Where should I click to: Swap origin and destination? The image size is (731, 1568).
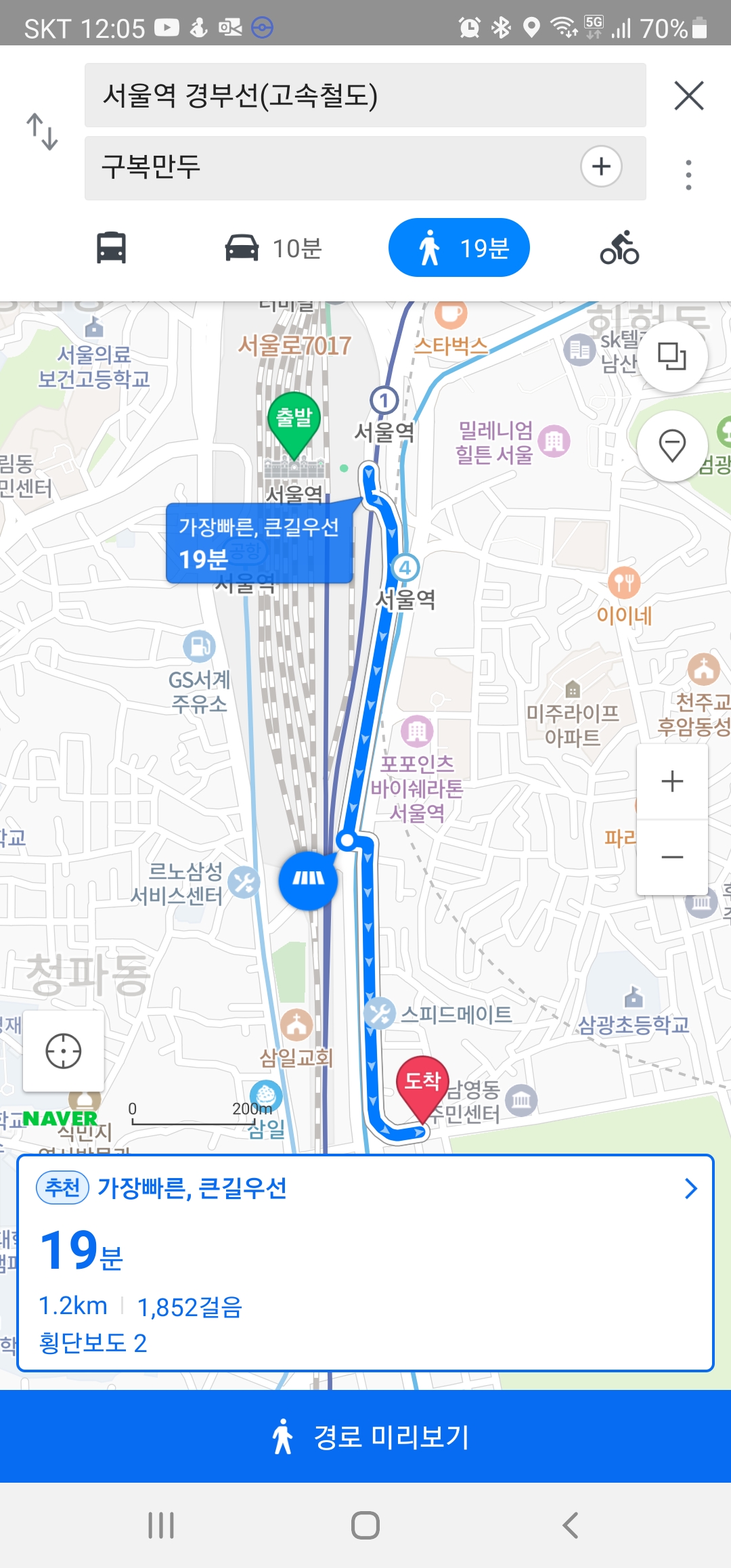[42, 131]
